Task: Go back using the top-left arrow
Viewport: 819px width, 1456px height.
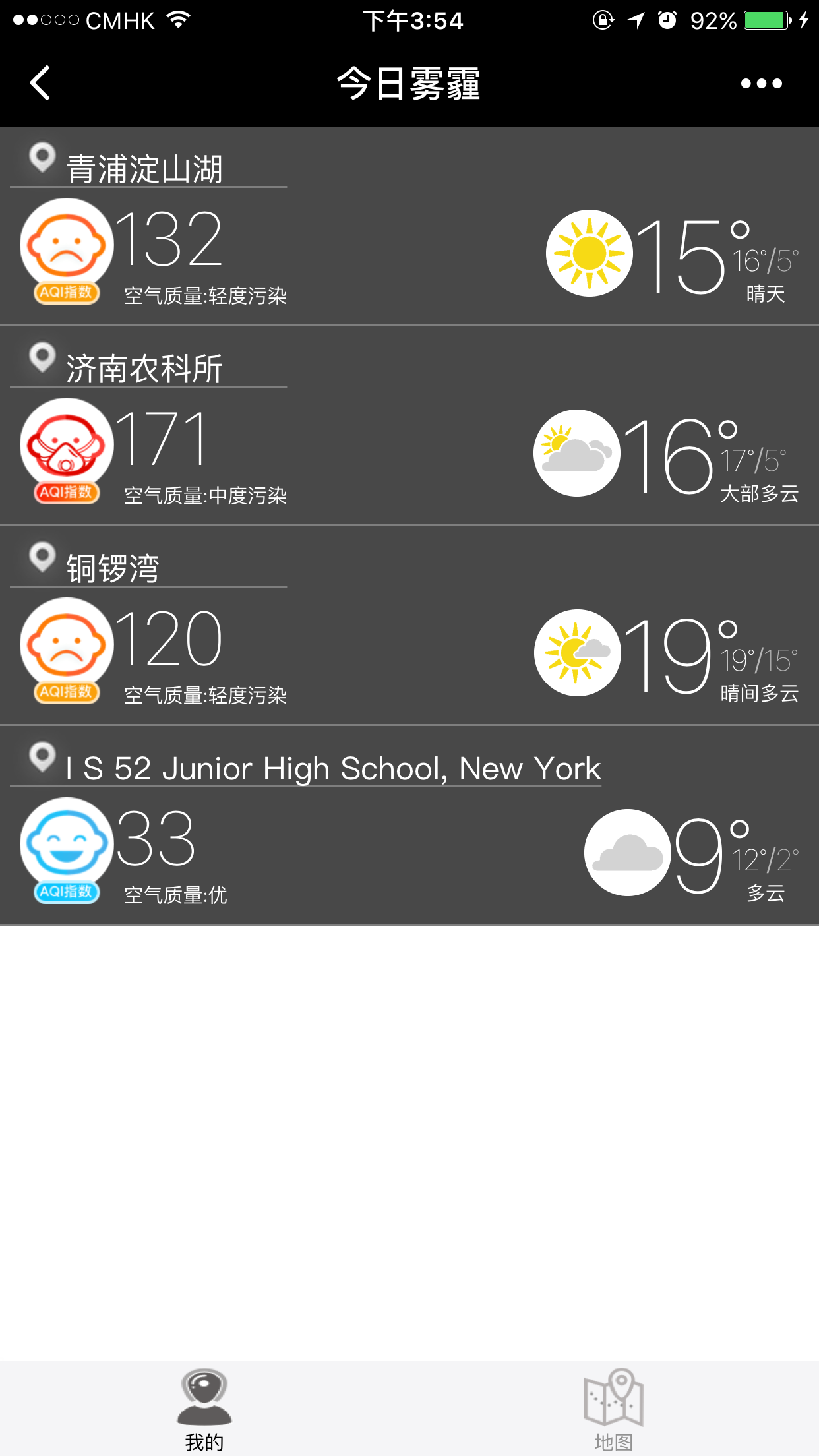Action: point(40,83)
